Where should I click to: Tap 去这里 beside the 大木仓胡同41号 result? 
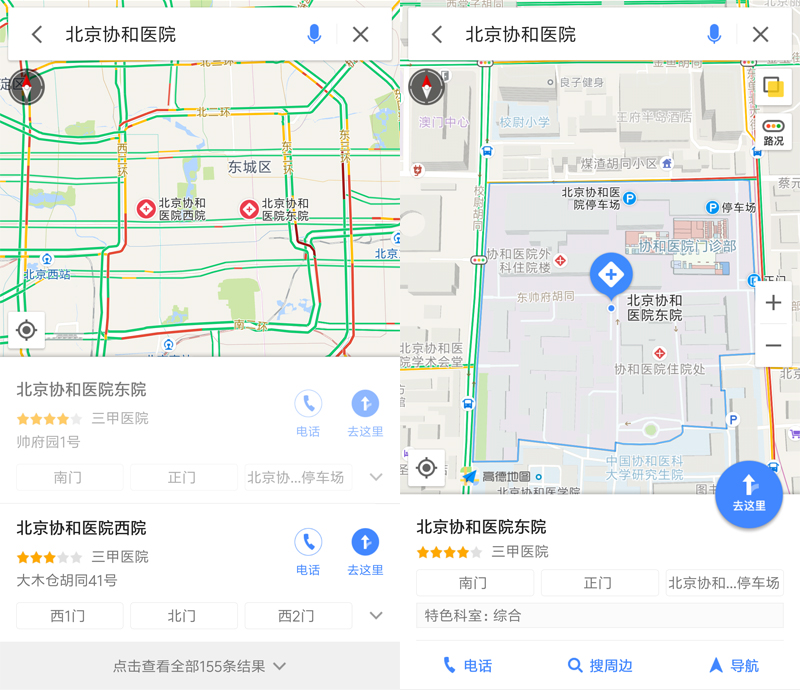pyautogui.click(x=365, y=551)
